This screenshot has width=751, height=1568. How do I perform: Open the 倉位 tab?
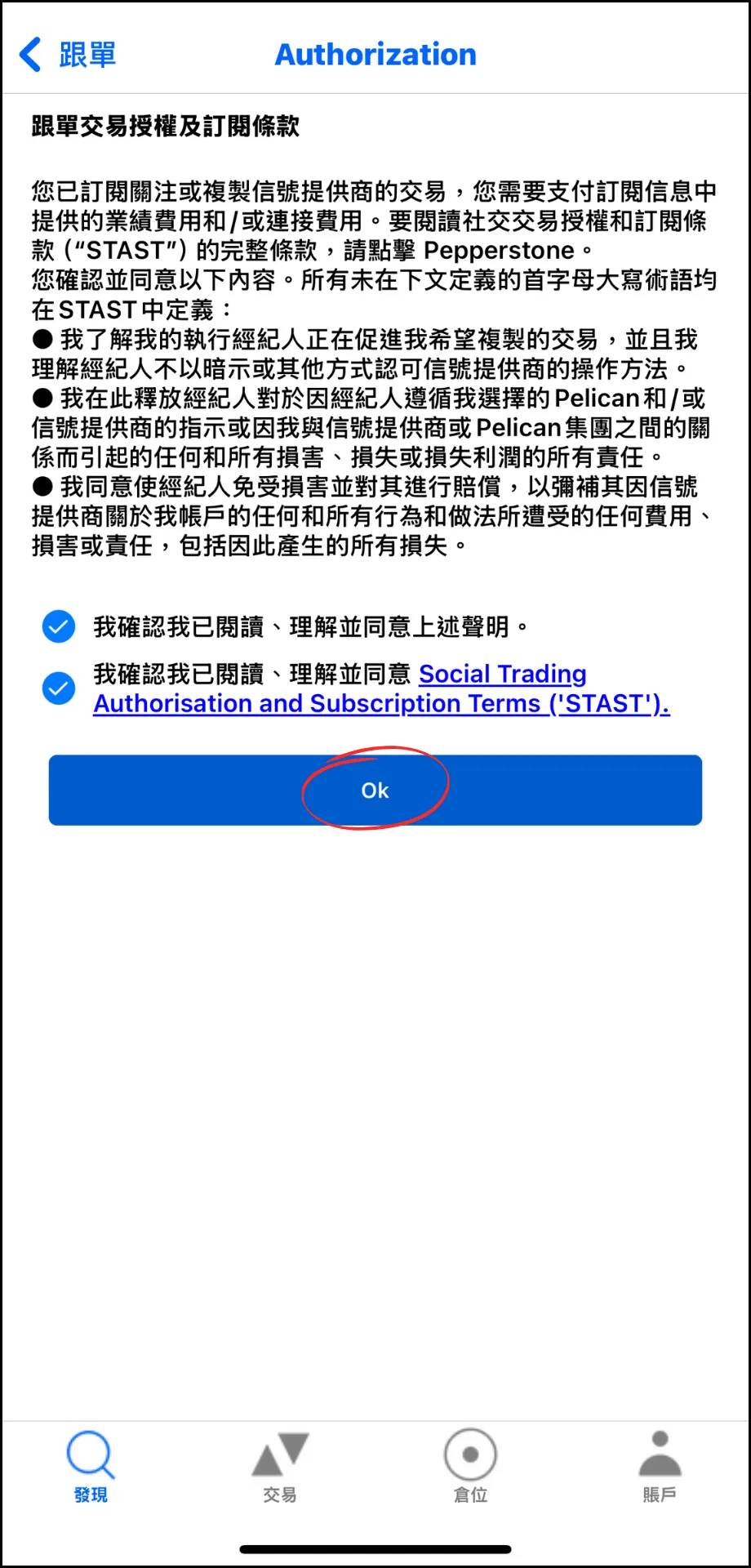tap(470, 1467)
